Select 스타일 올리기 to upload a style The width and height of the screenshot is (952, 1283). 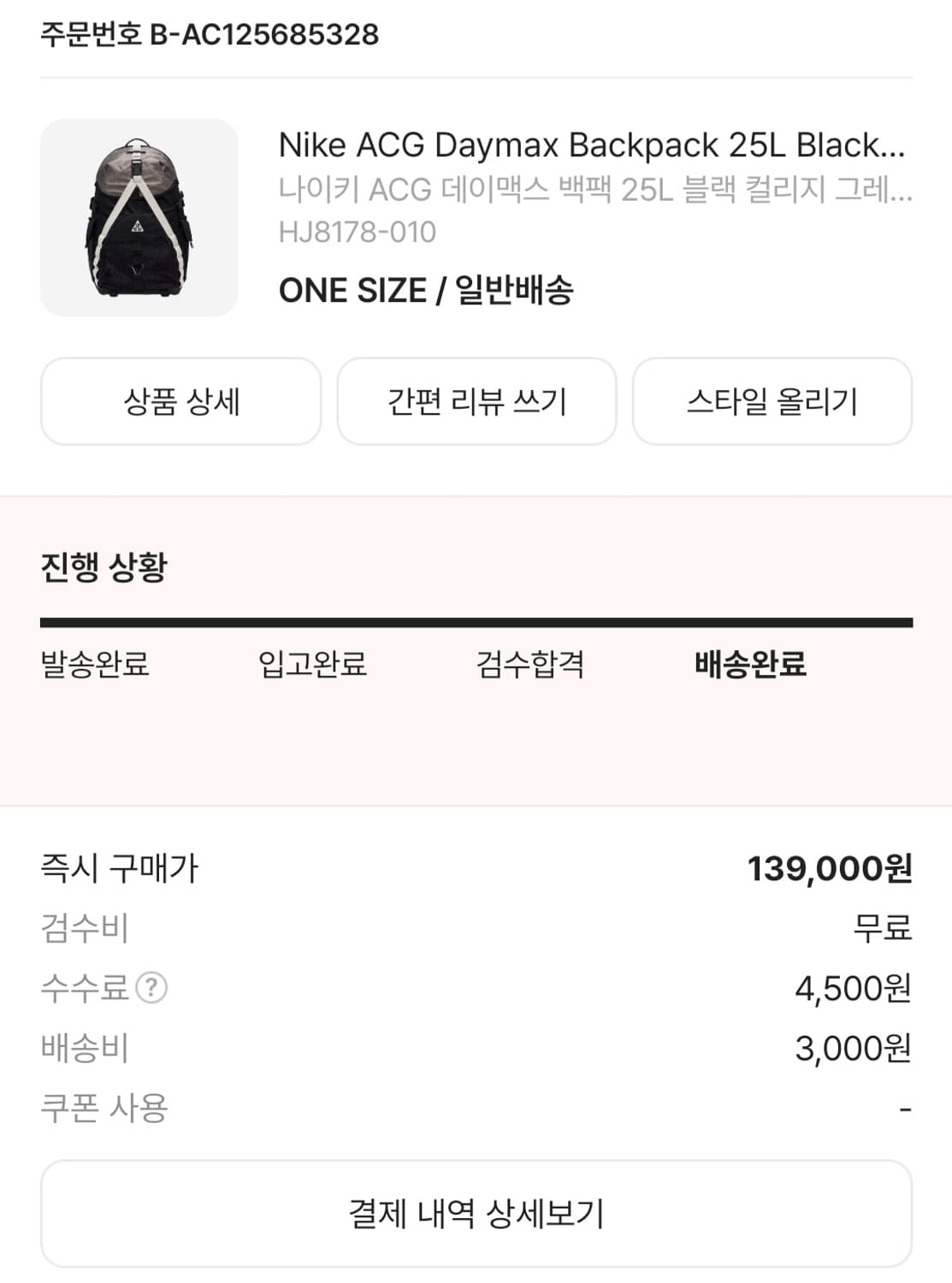[x=772, y=401]
